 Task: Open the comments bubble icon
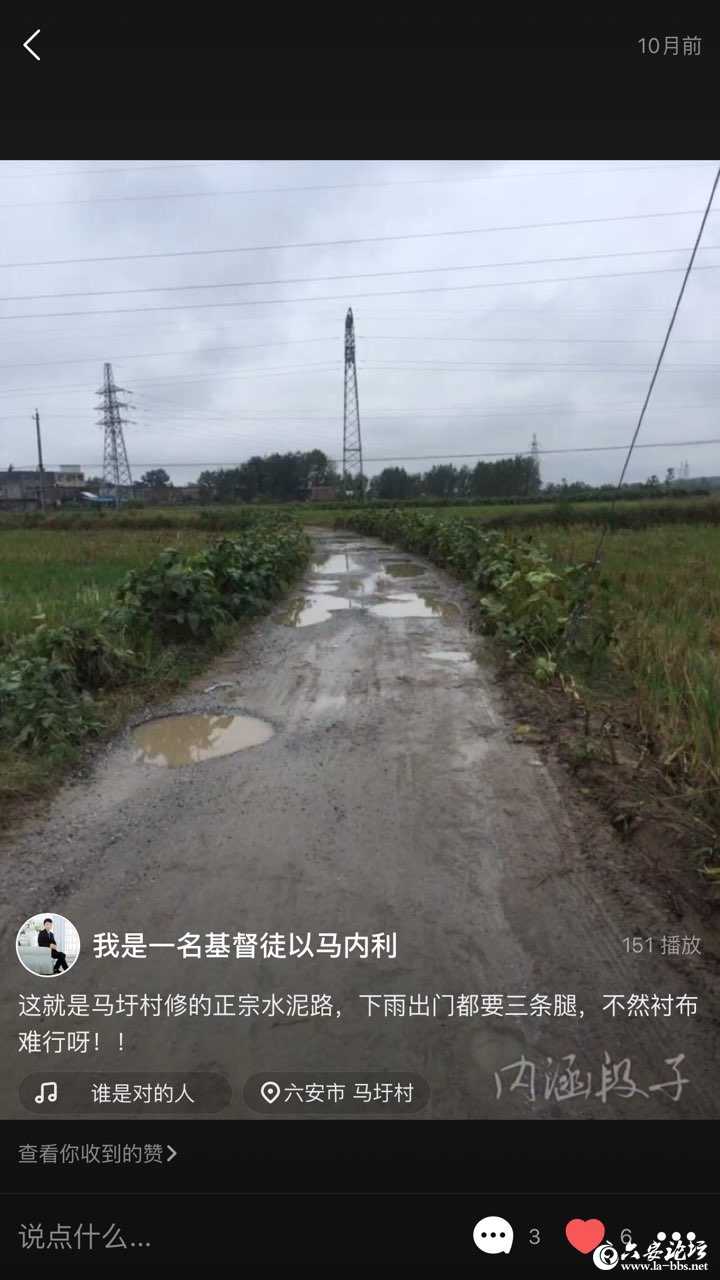tap(493, 1236)
